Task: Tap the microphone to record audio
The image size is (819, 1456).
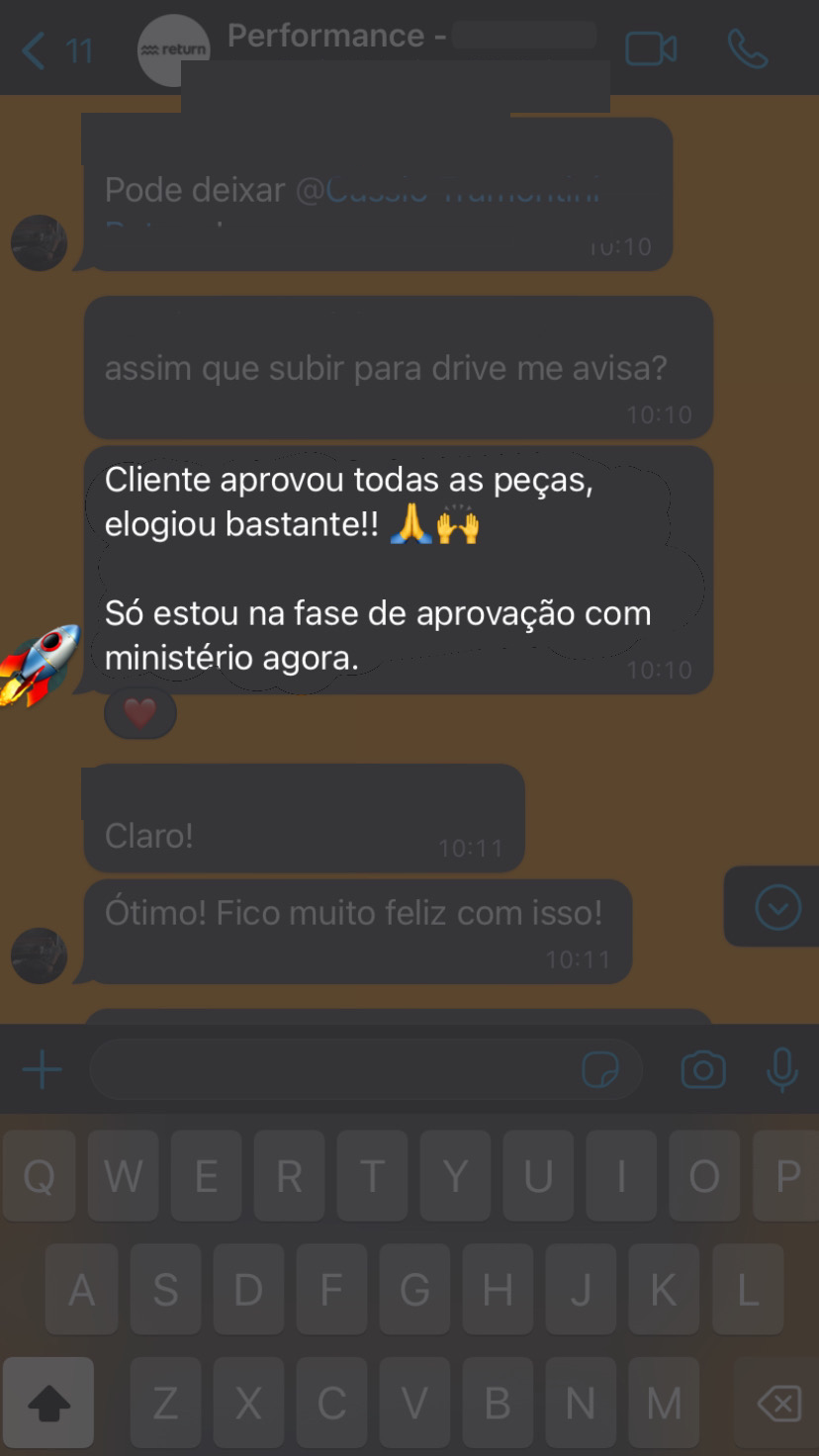Action: tap(781, 1070)
